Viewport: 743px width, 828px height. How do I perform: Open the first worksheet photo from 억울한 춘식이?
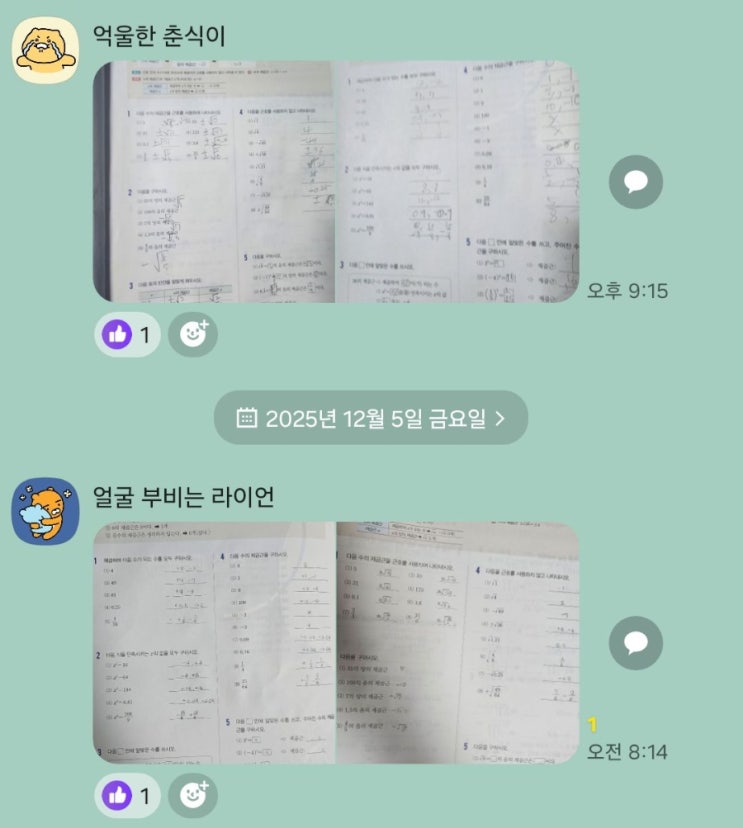click(213, 181)
